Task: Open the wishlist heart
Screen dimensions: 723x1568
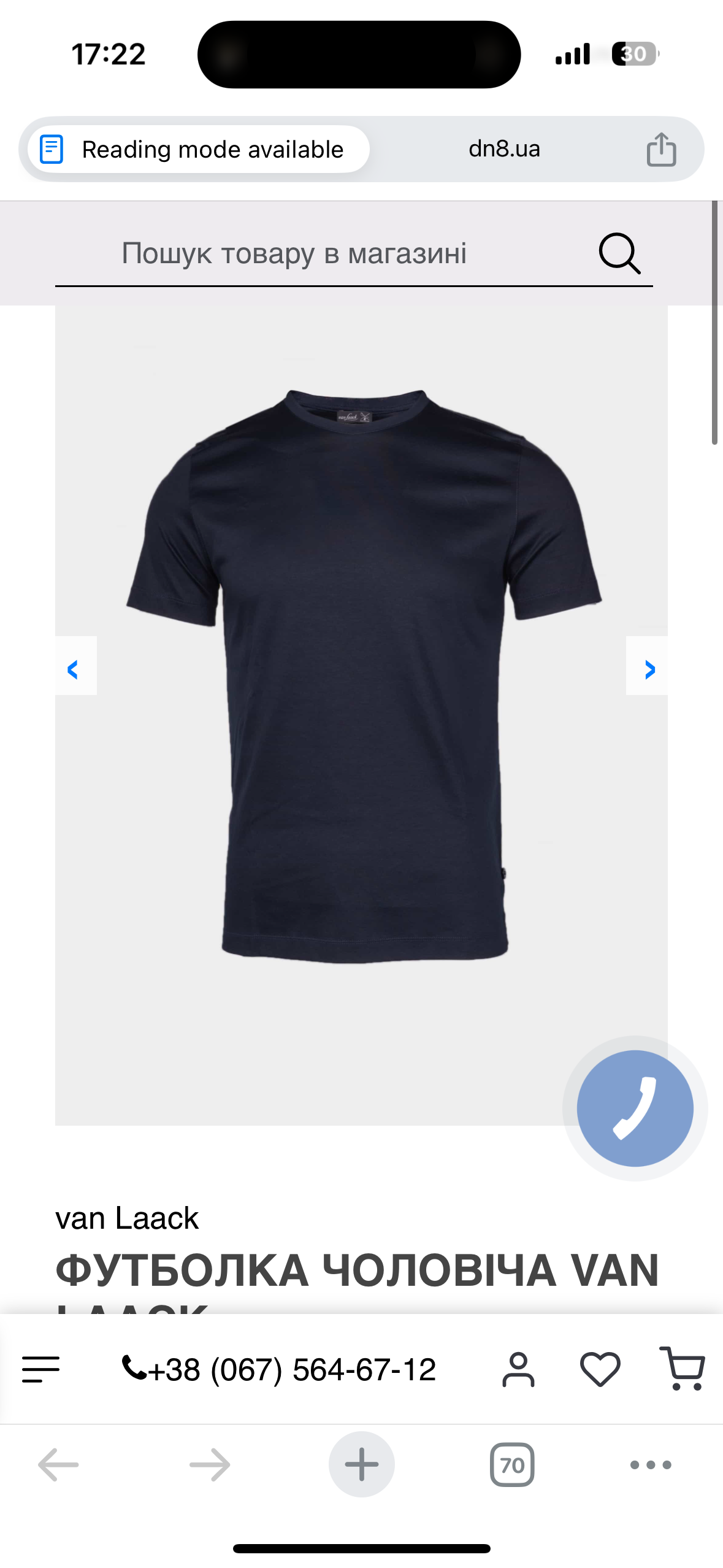Action: (600, 1369)
